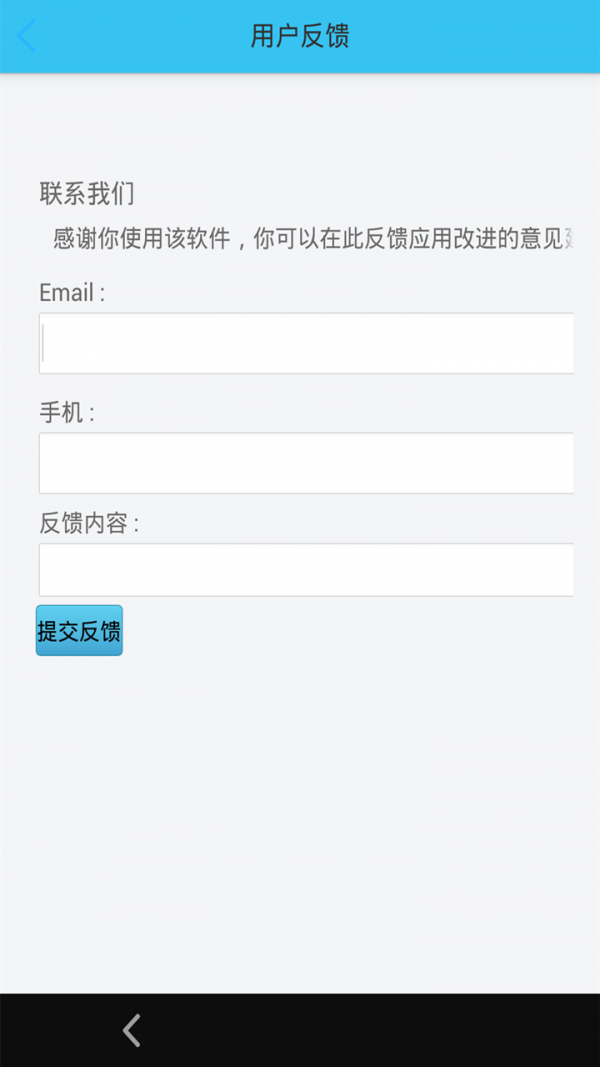
Task: Select the 手机 phone number field
Action: (x=306, y=463)
